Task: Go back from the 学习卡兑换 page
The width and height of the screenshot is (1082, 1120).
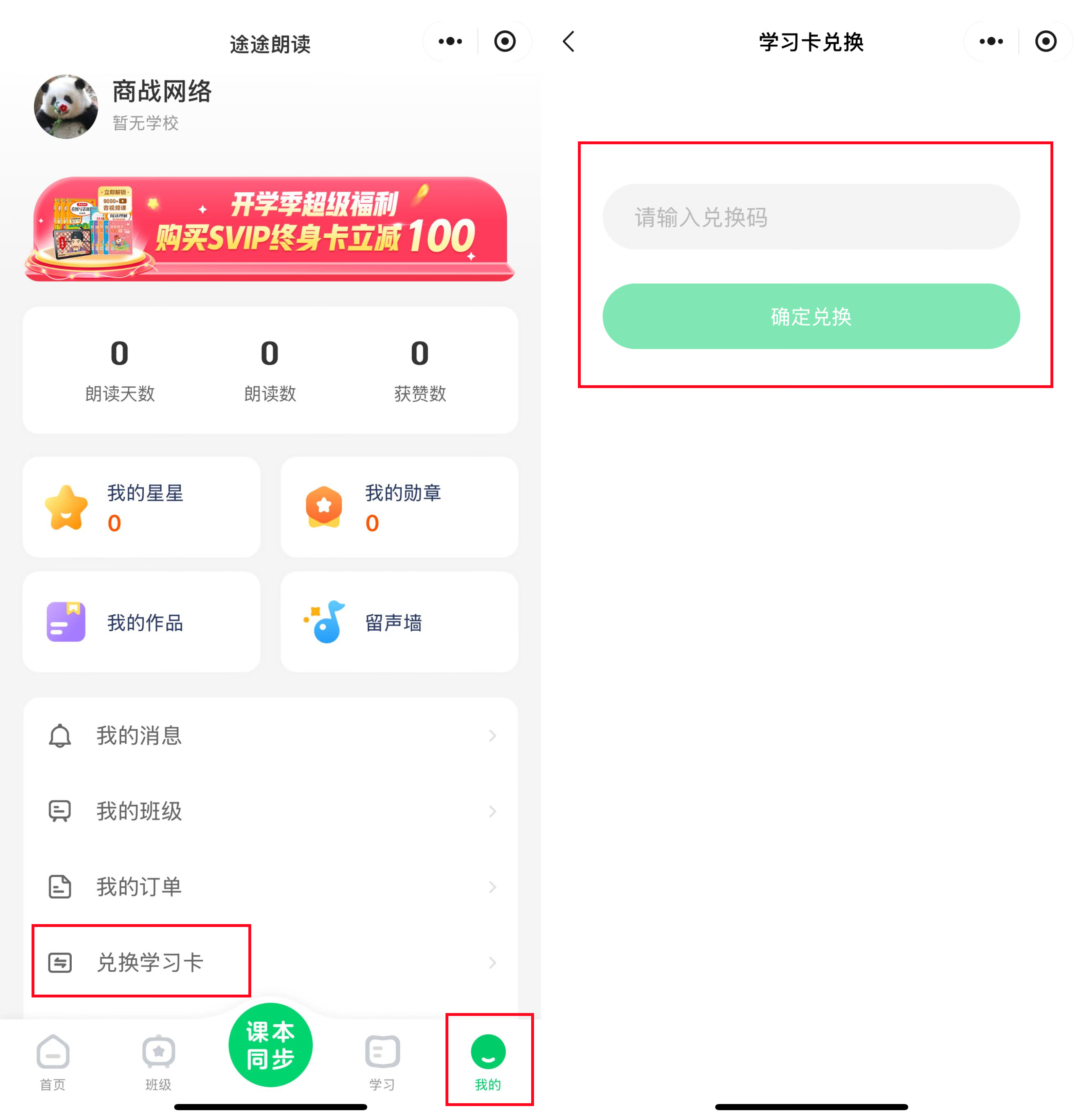Action: point(568,41)
